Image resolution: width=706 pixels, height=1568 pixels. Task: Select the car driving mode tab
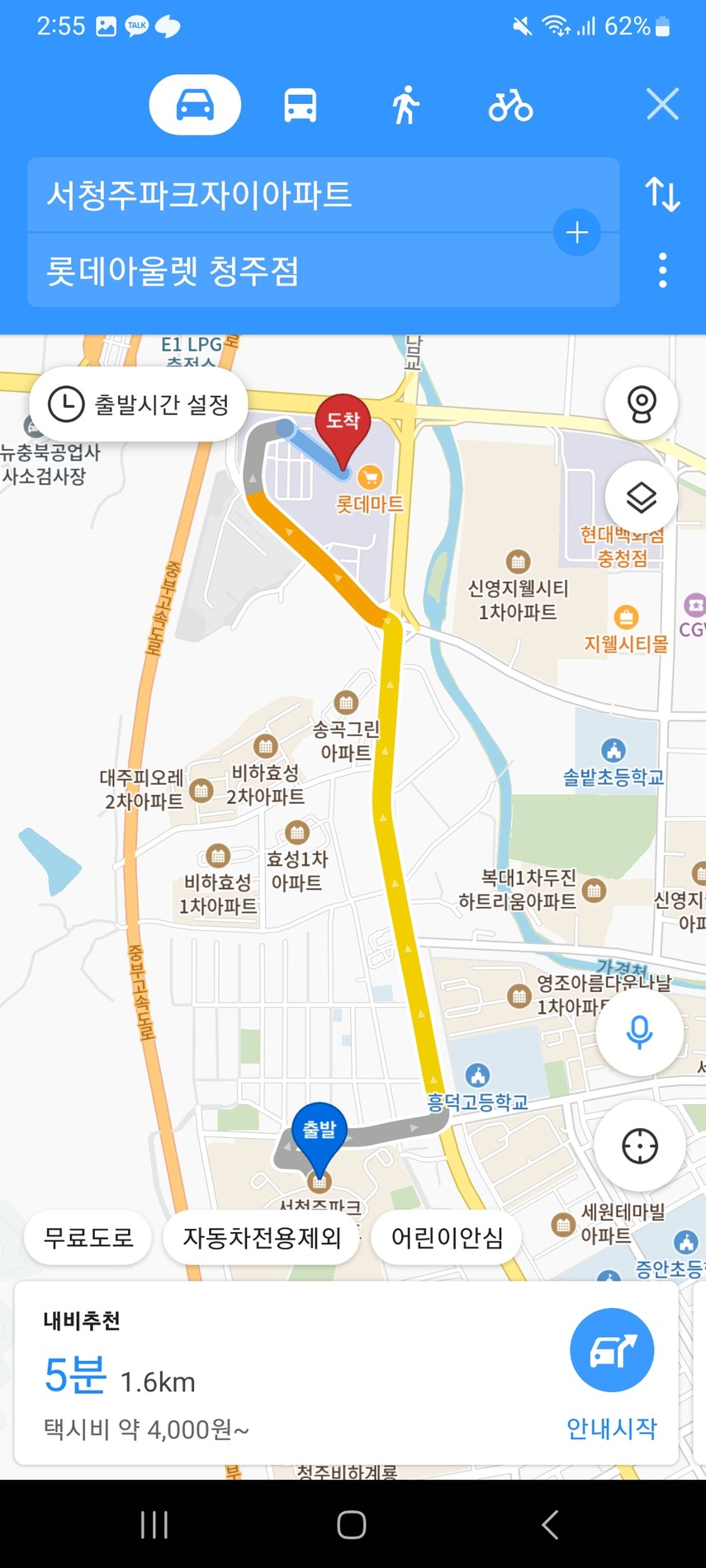click(195, 105)
